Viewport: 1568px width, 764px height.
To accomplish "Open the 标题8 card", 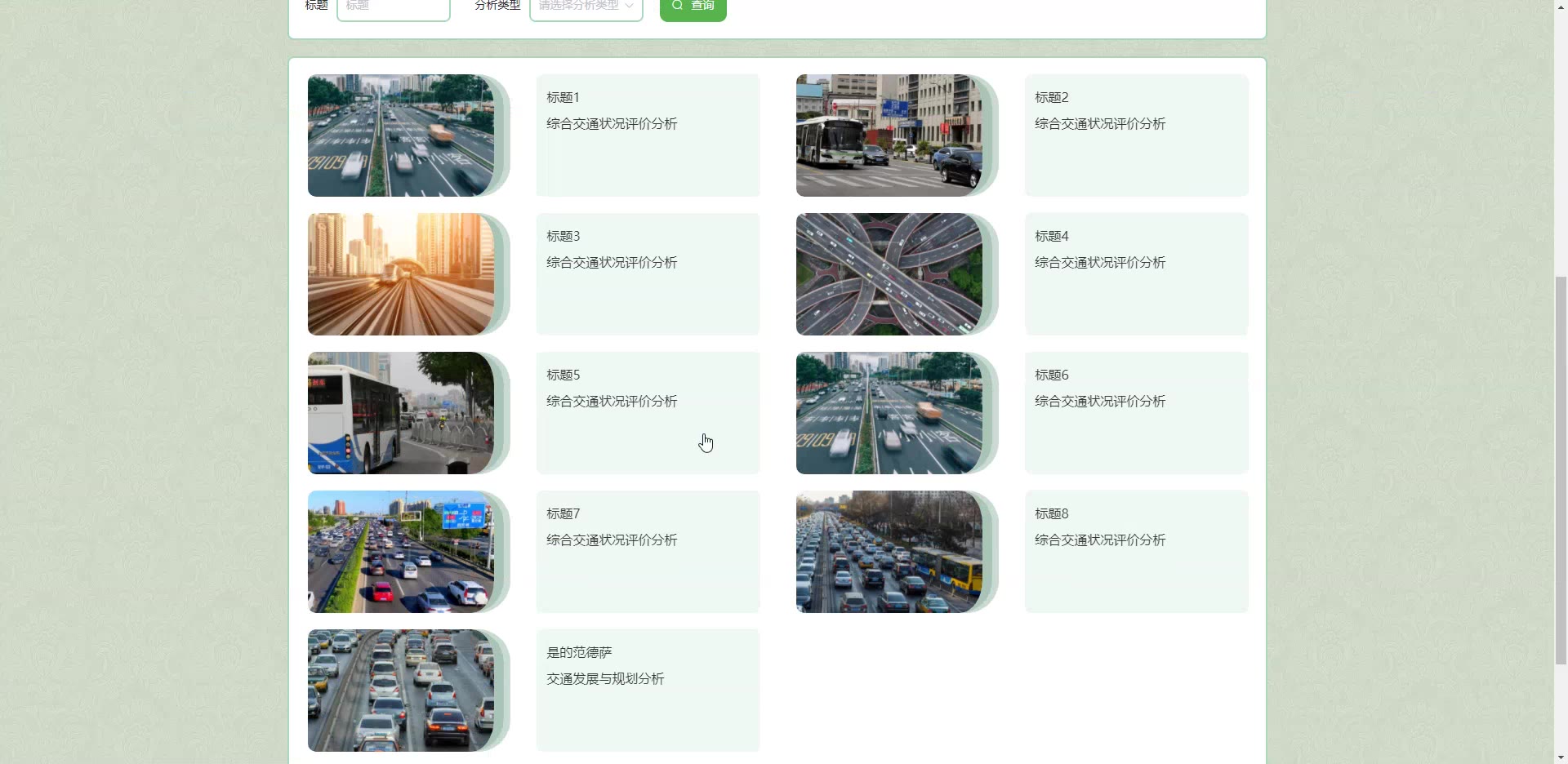I will 1135,551.
